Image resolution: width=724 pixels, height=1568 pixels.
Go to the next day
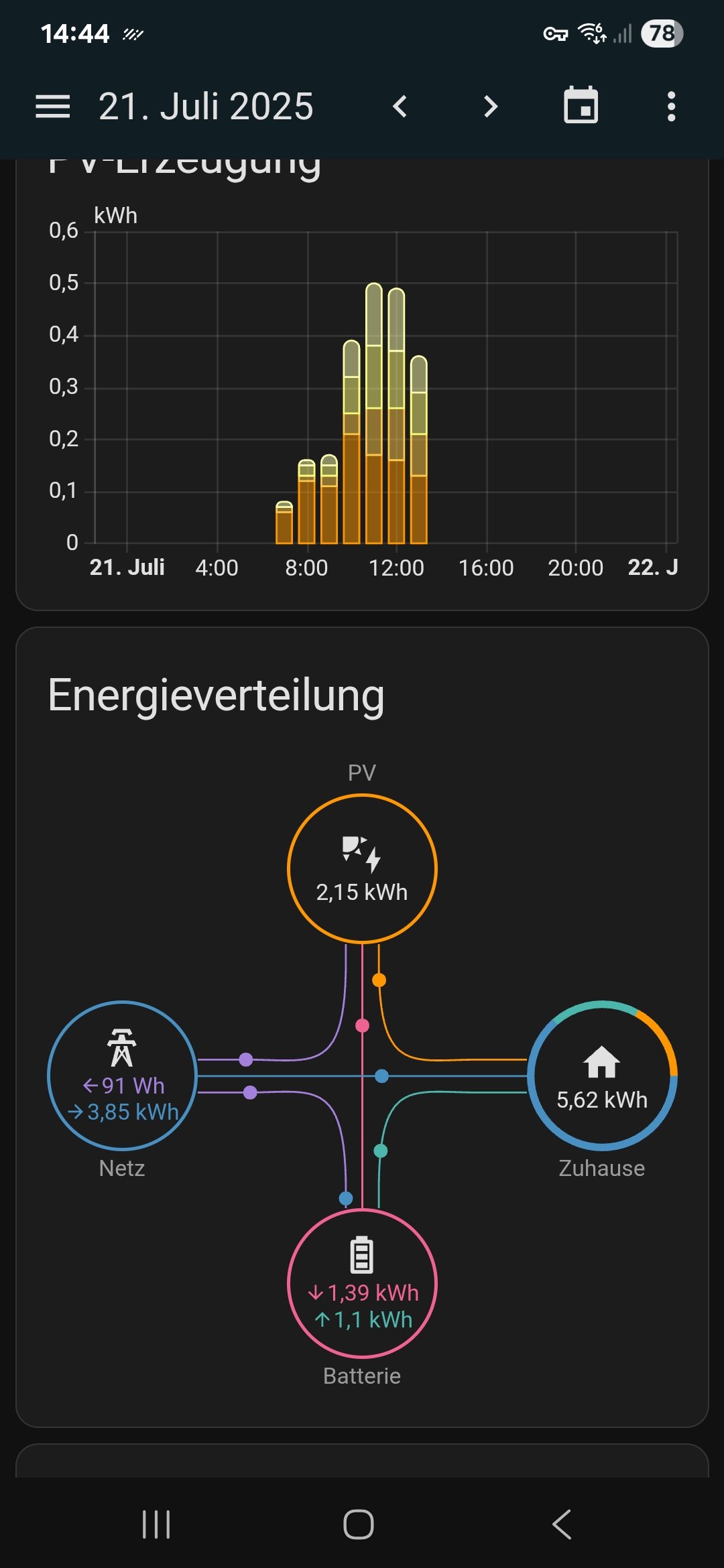[x=491, y=107]
